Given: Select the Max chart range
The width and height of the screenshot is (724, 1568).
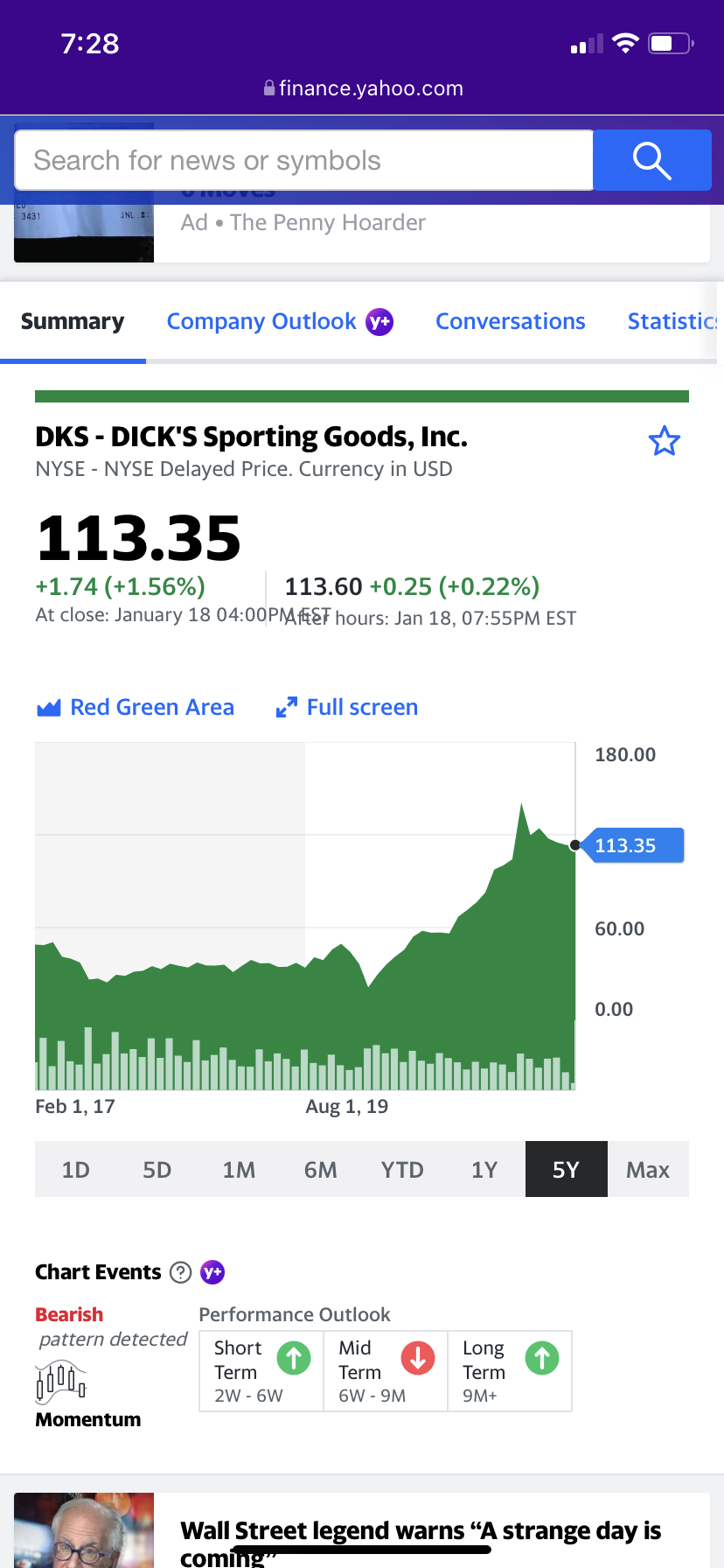Looking at the screenshot, I should point(648,1170).
